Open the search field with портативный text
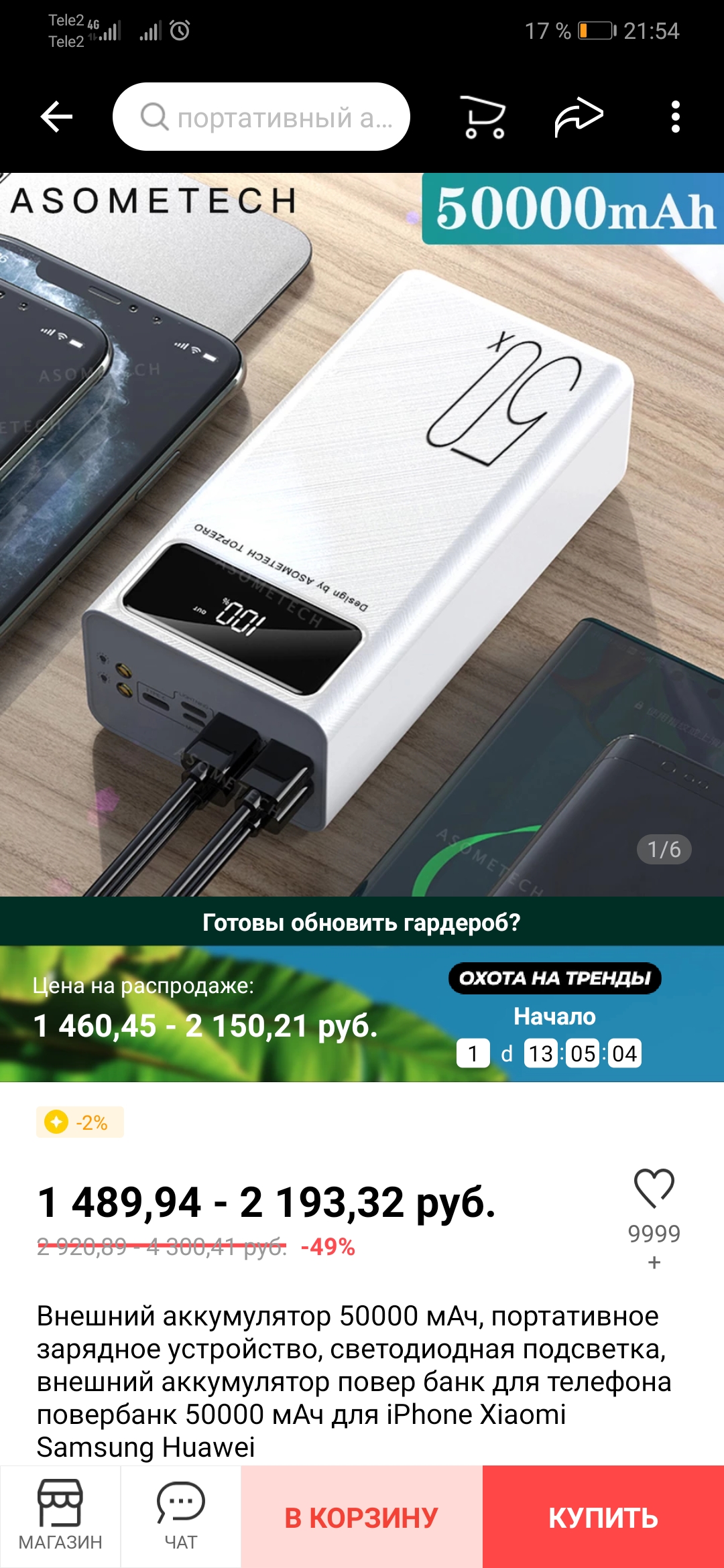The height and width of the screenshot is (1568, 724). (261, 117)
